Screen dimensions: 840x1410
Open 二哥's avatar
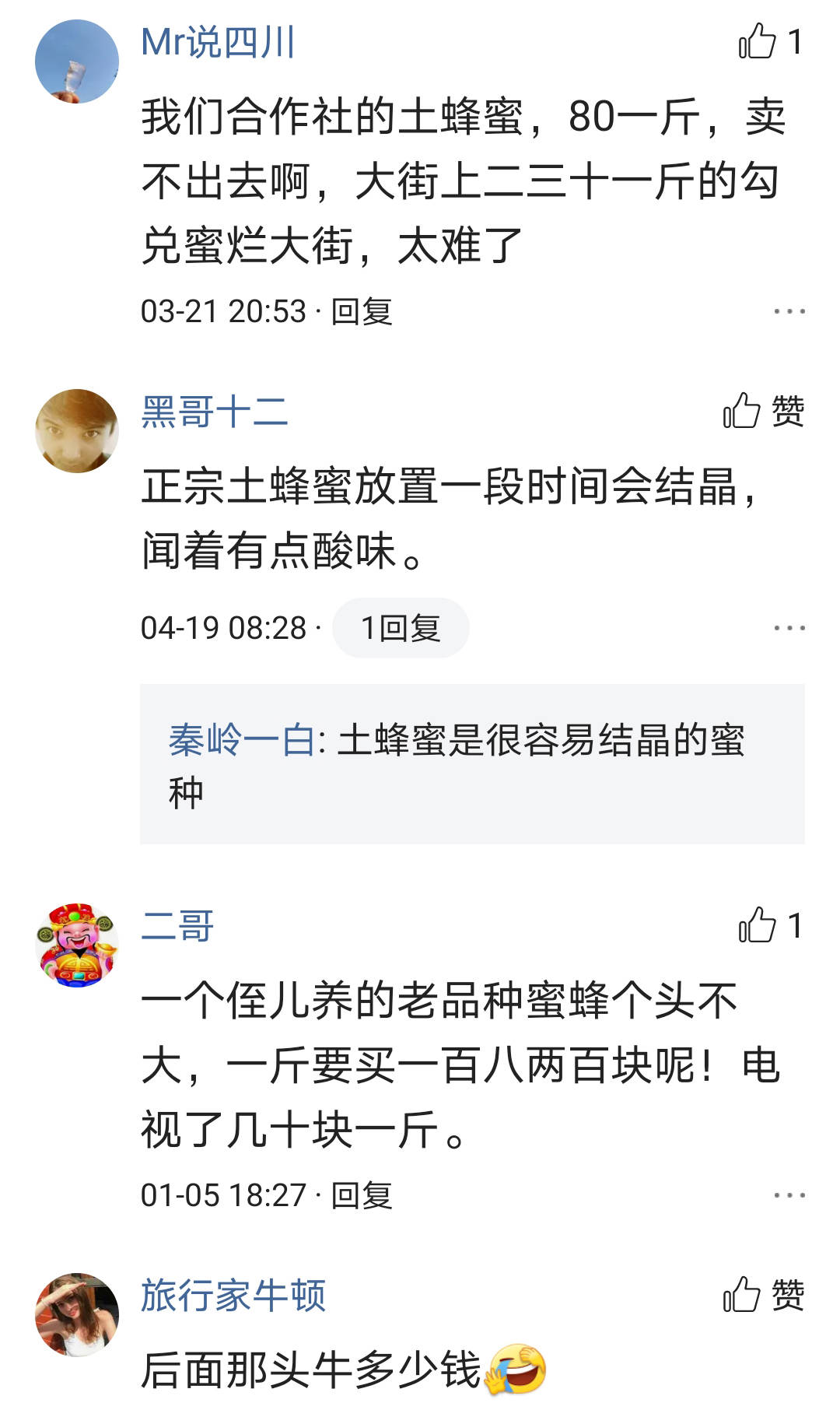[77, 945]
